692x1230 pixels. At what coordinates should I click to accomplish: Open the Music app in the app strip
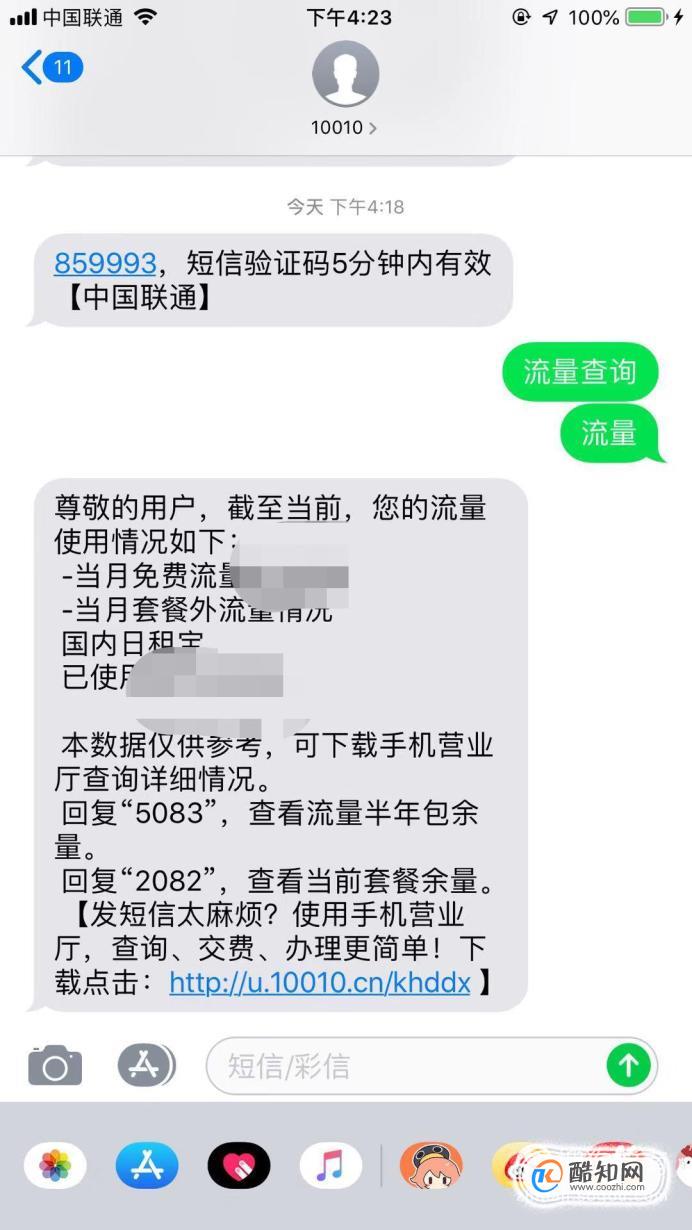[330, 1165]
